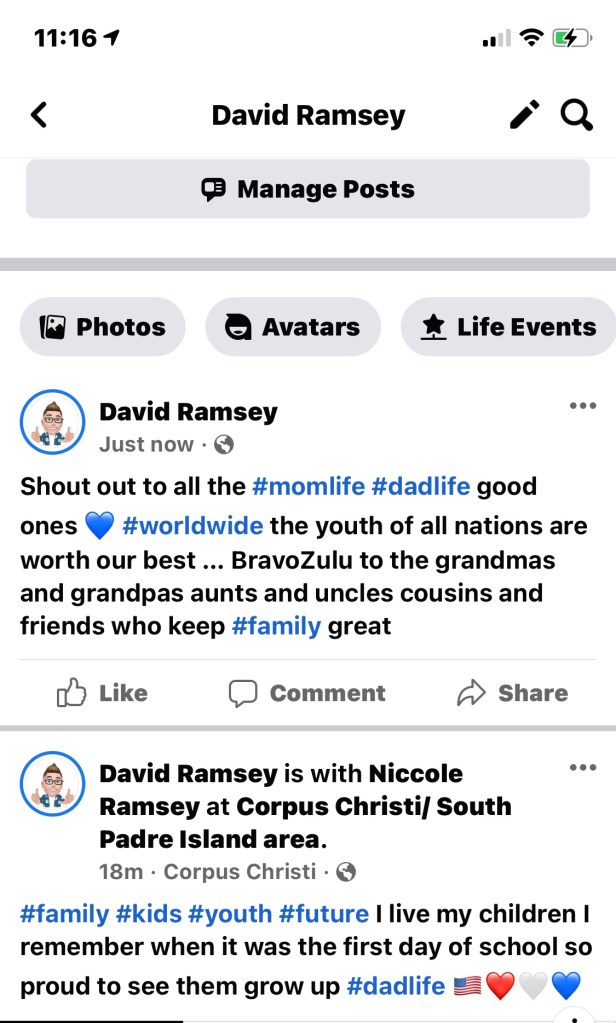Share the Shout out post
616x1023 pixels.
coord(512,693)
